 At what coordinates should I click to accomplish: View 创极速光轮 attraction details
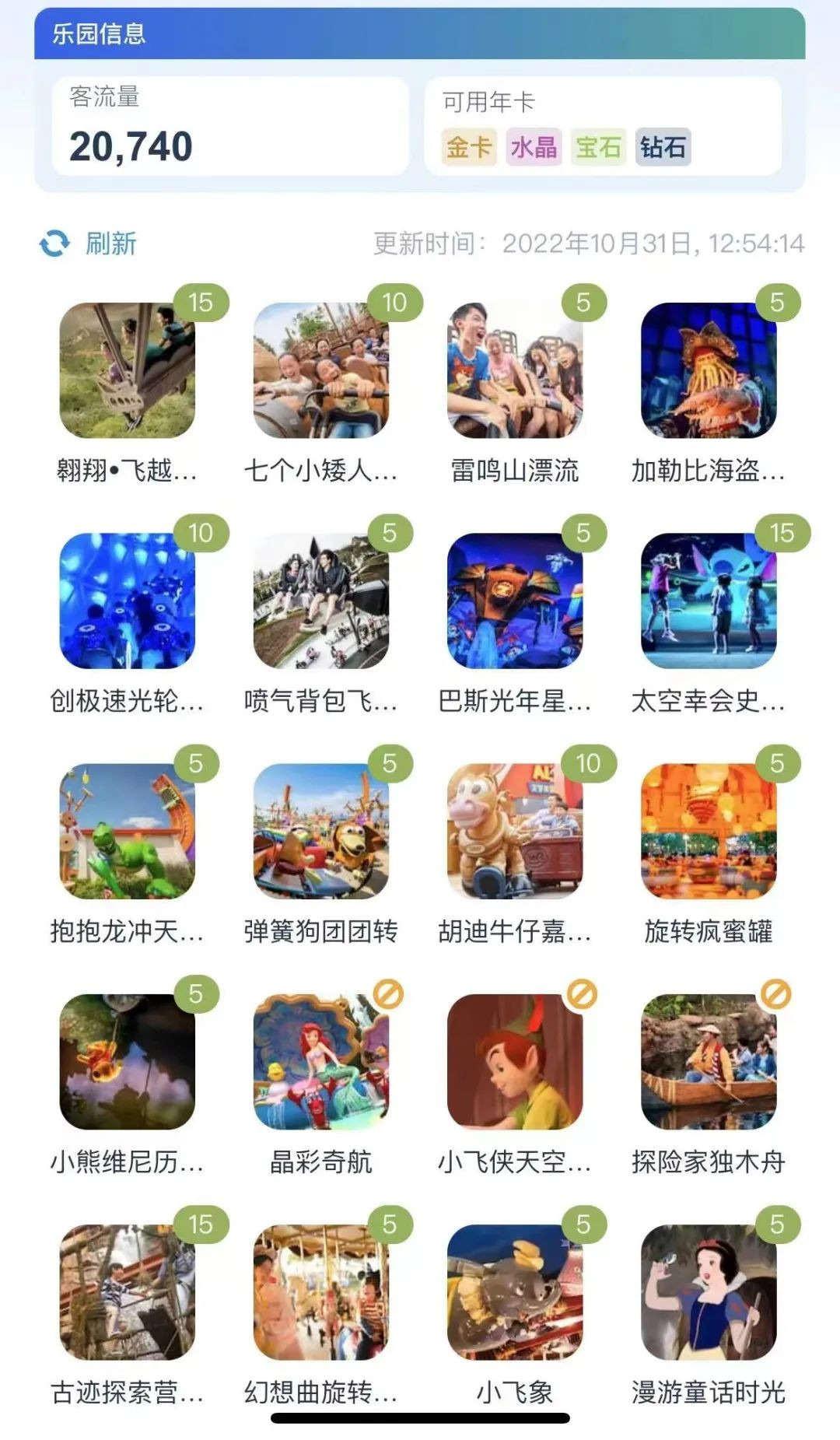coord(127,601)
